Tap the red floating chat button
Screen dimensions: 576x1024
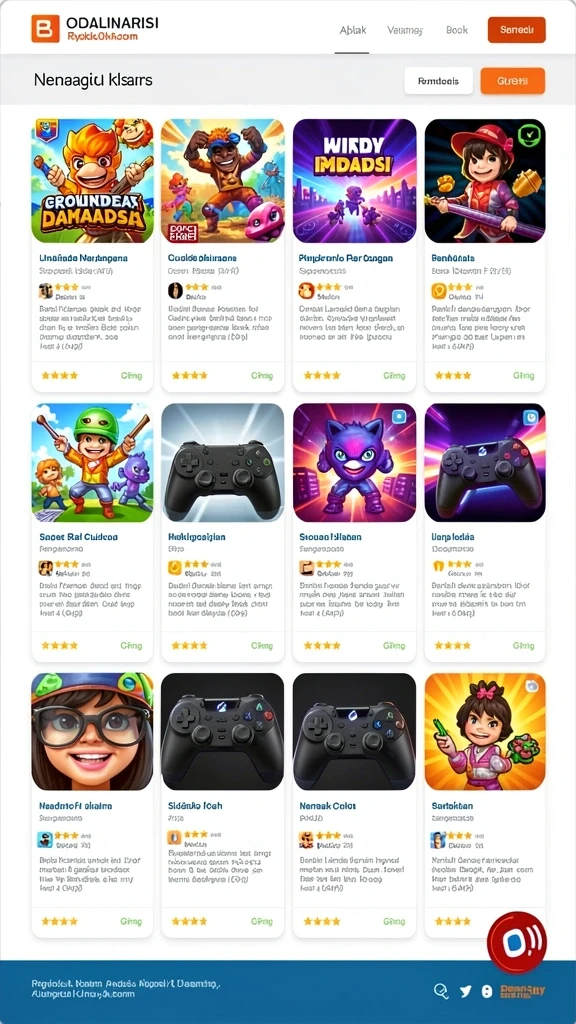517,943
